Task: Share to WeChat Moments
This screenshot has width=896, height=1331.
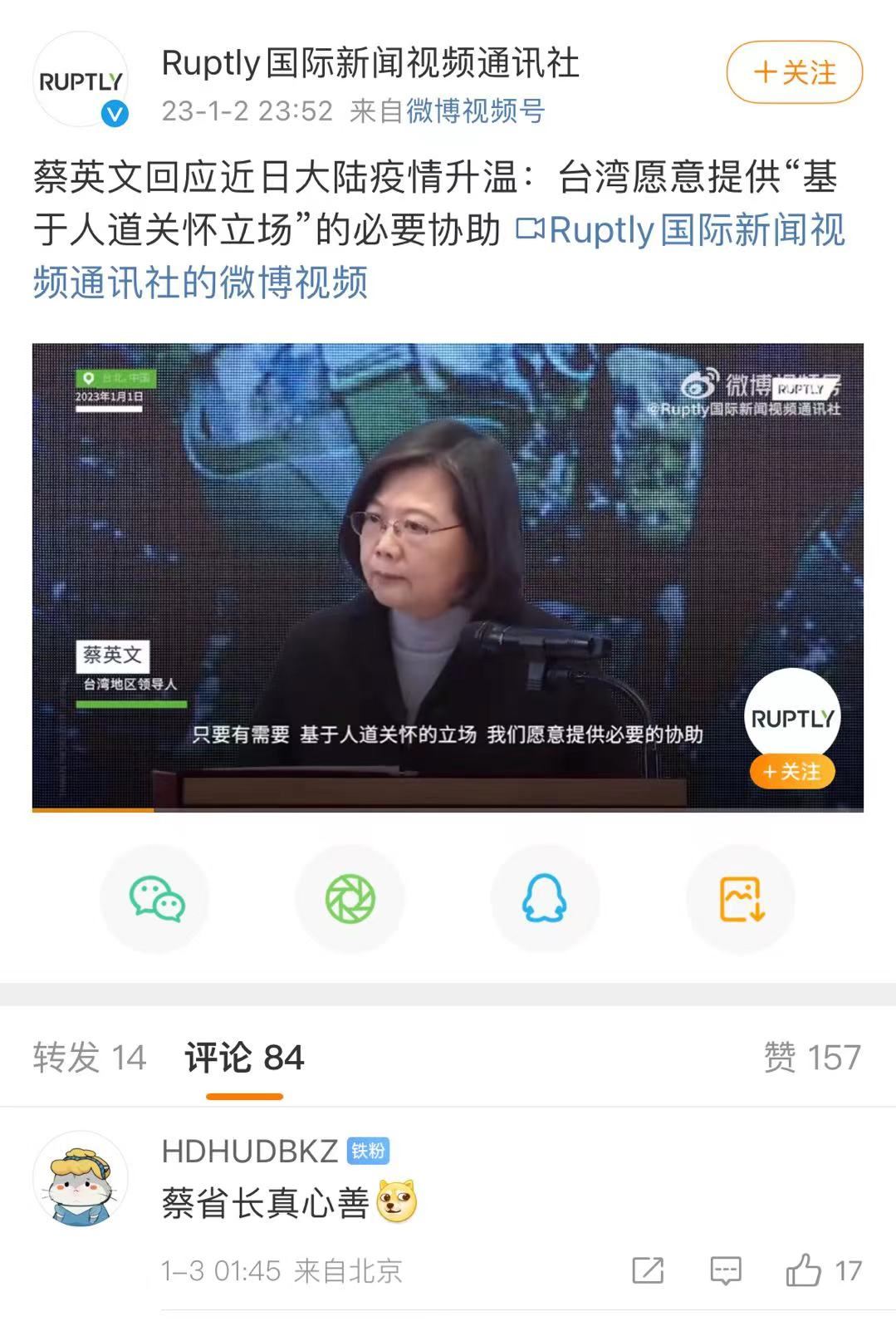Action: point(350,900)
